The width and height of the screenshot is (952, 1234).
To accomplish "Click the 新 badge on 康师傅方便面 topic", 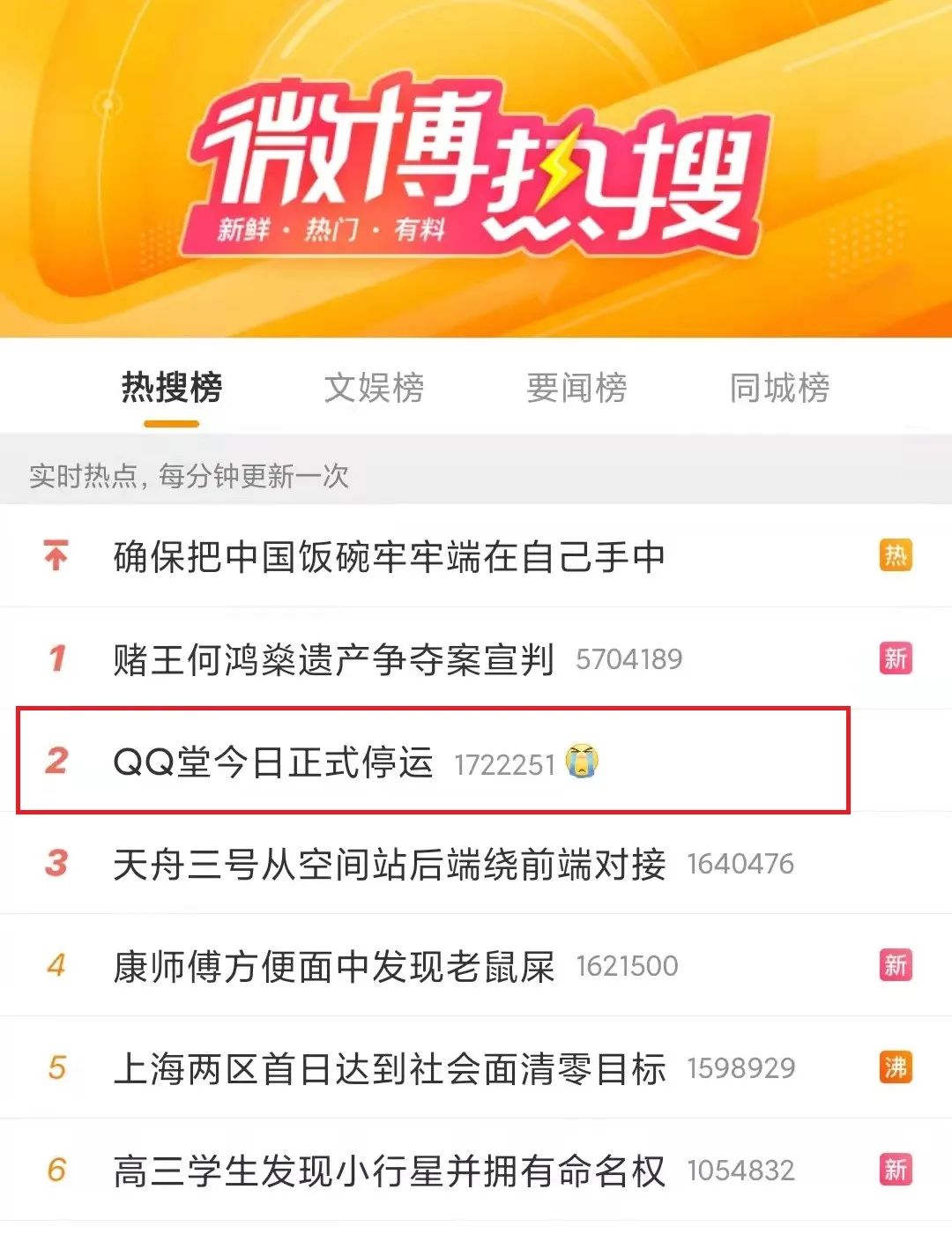I will [895, 966].
